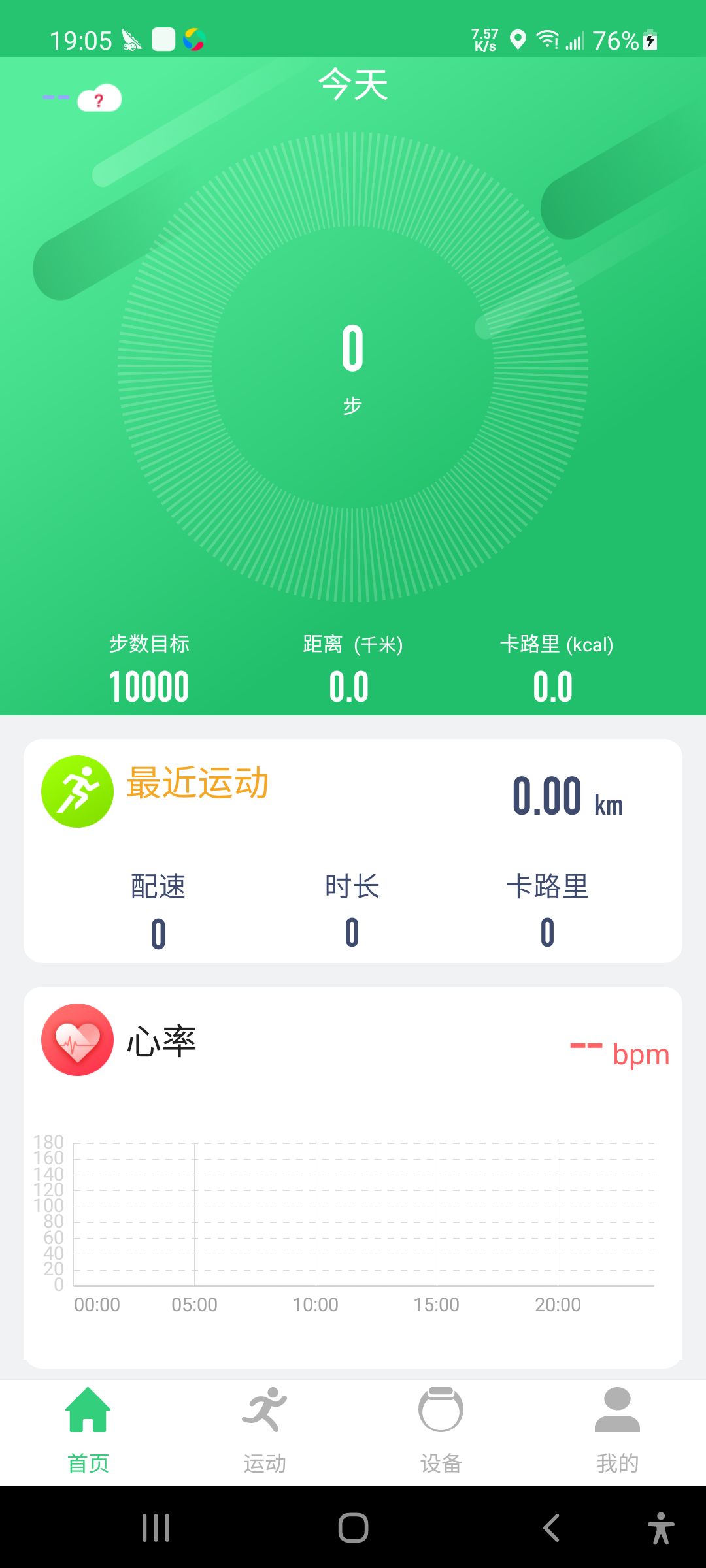The height and width of the screenshot is (1568, 706).
Task: Switch to the 首页 home tab
Action: click(x=88, y=1431)
